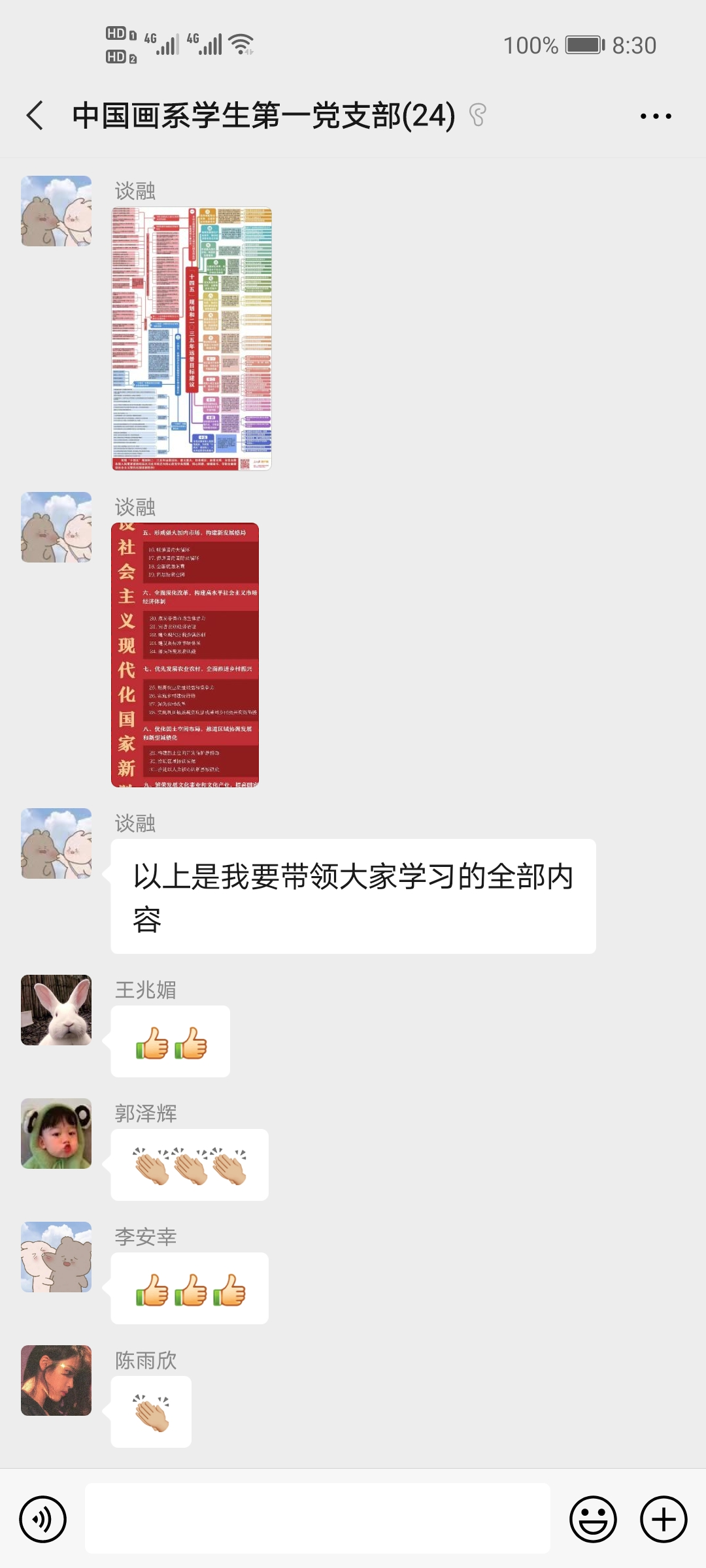View 李安幸's profile avatar
706x1568 pixels.
point(56,1257)
